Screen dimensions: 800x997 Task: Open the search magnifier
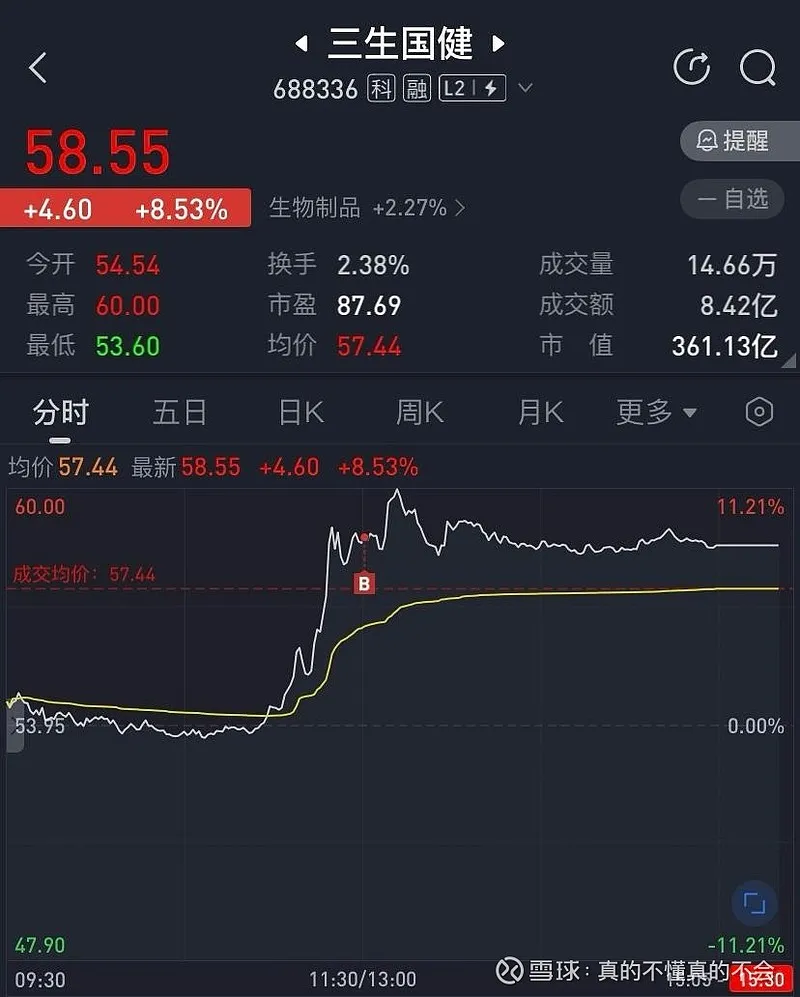pos(757,68)
